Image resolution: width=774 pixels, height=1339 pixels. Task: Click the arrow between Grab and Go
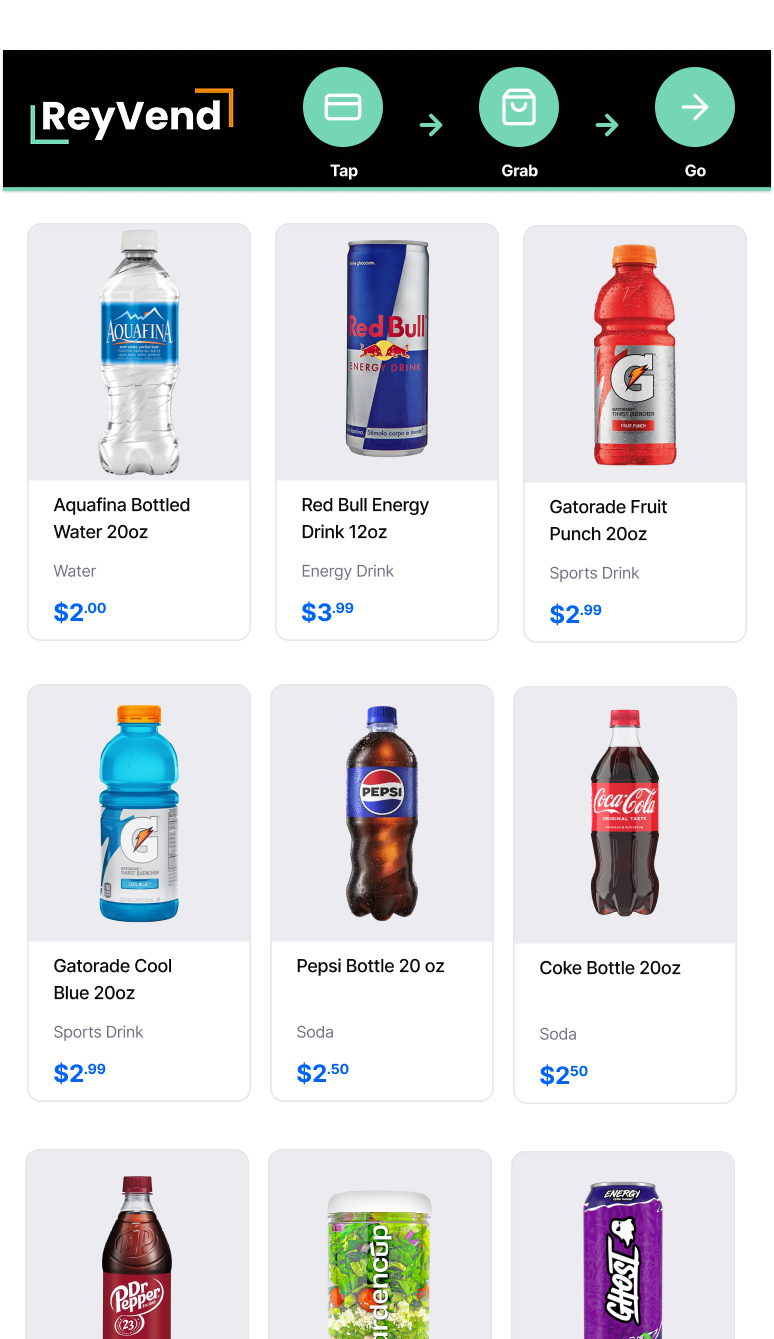point(607,125)
